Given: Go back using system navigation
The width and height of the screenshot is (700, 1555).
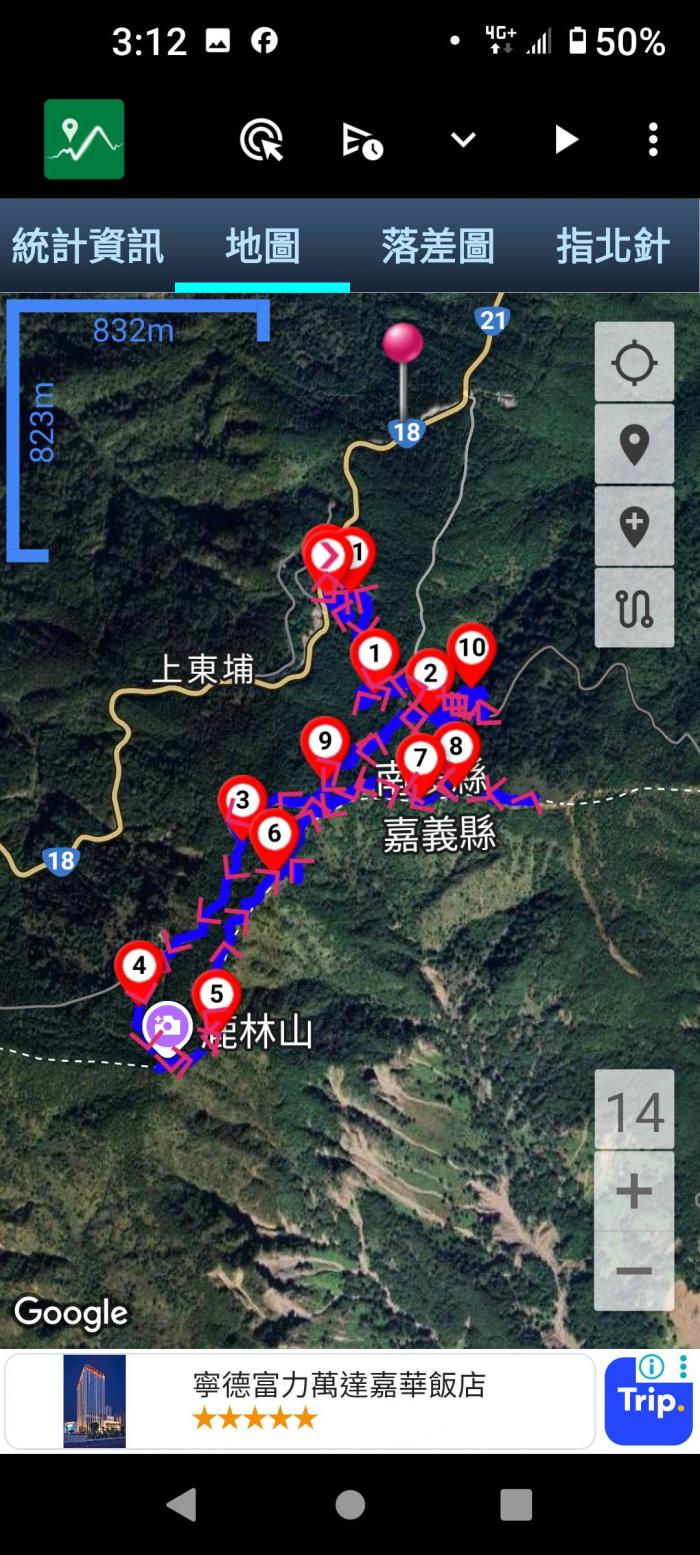Looking at the screenshot, I should pyautogui.click(x=181, y=1504).
